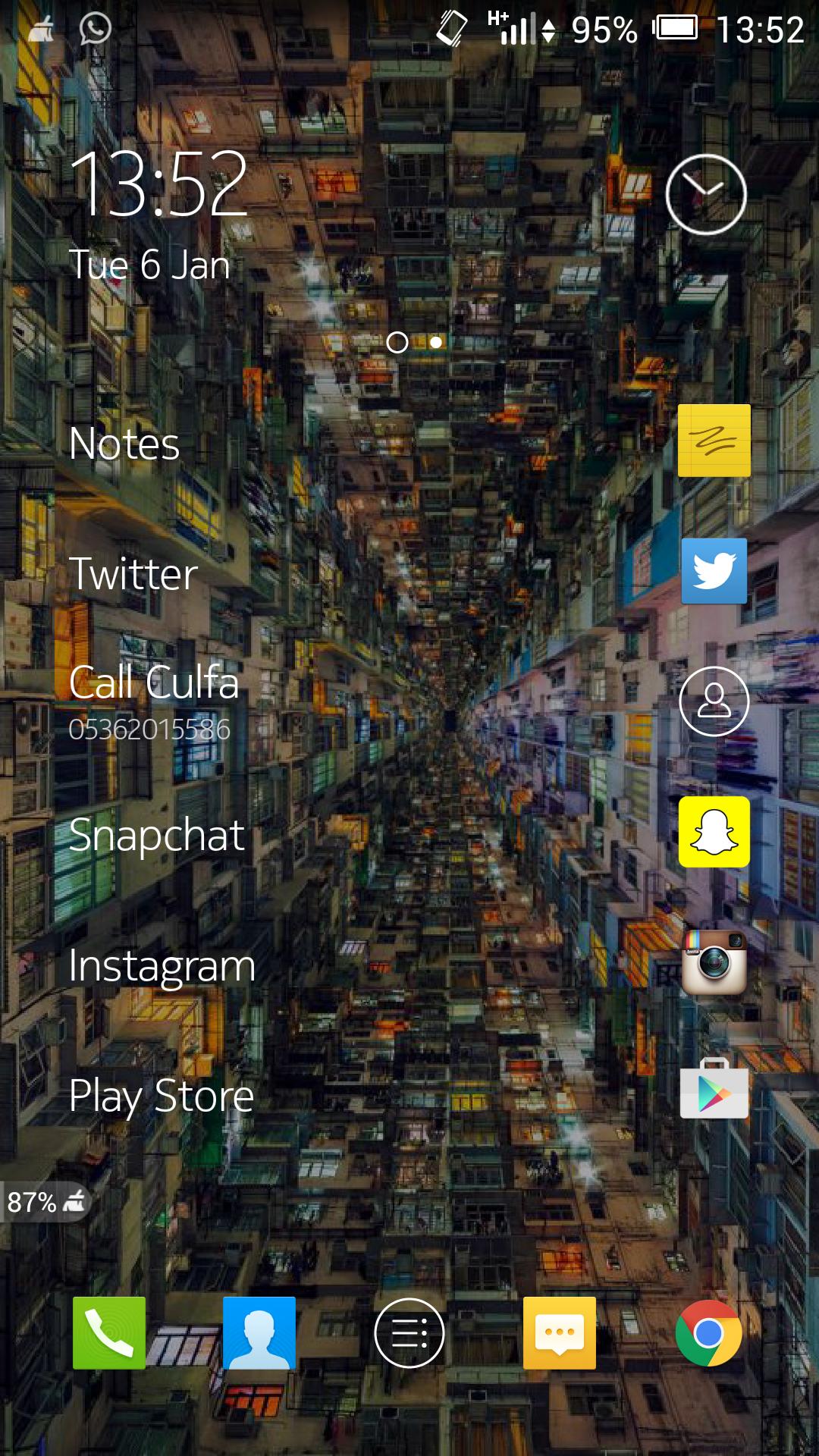819x1456 pixels.
Task: Open the Messaging app in the dock
Action: [560, 1332]
